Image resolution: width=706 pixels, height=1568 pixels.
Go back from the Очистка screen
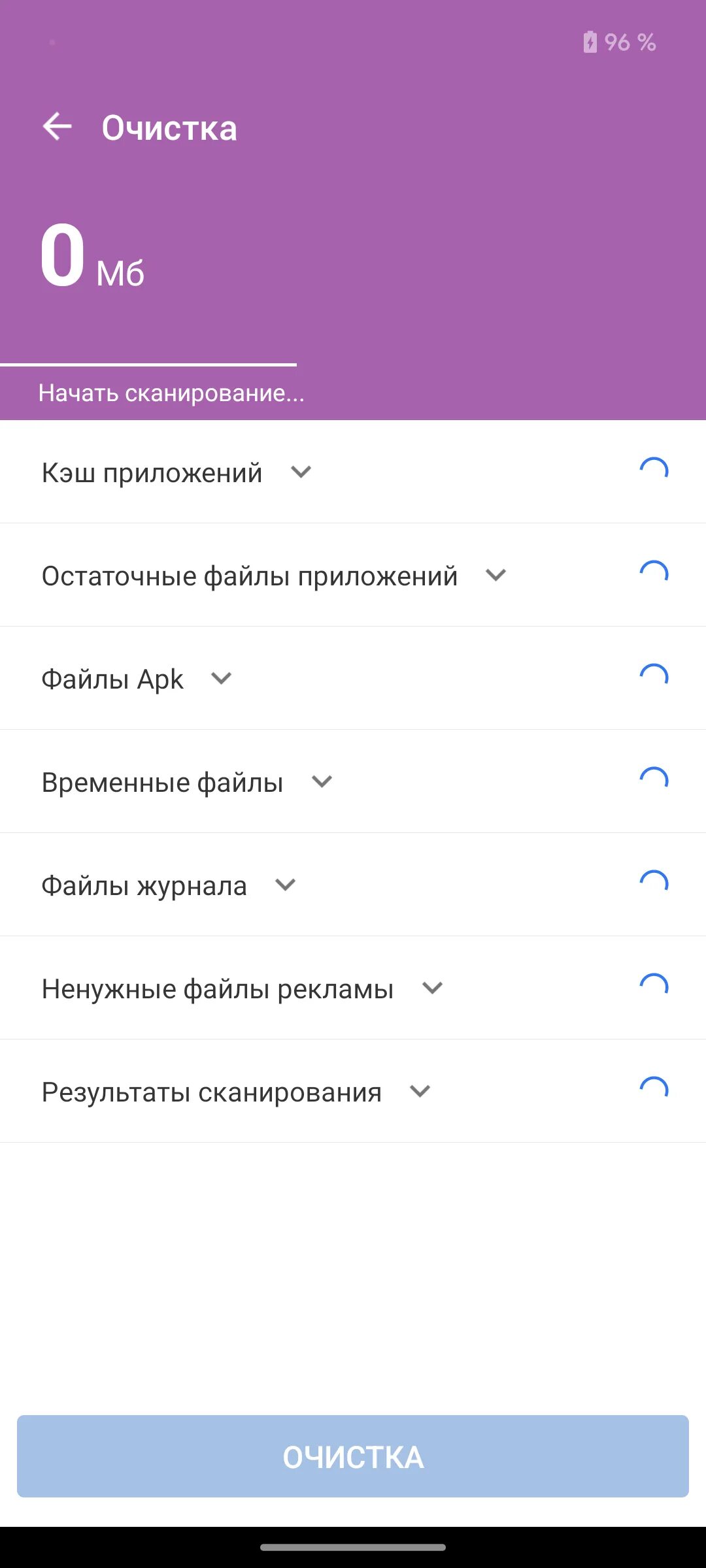(x=58, y=127)
